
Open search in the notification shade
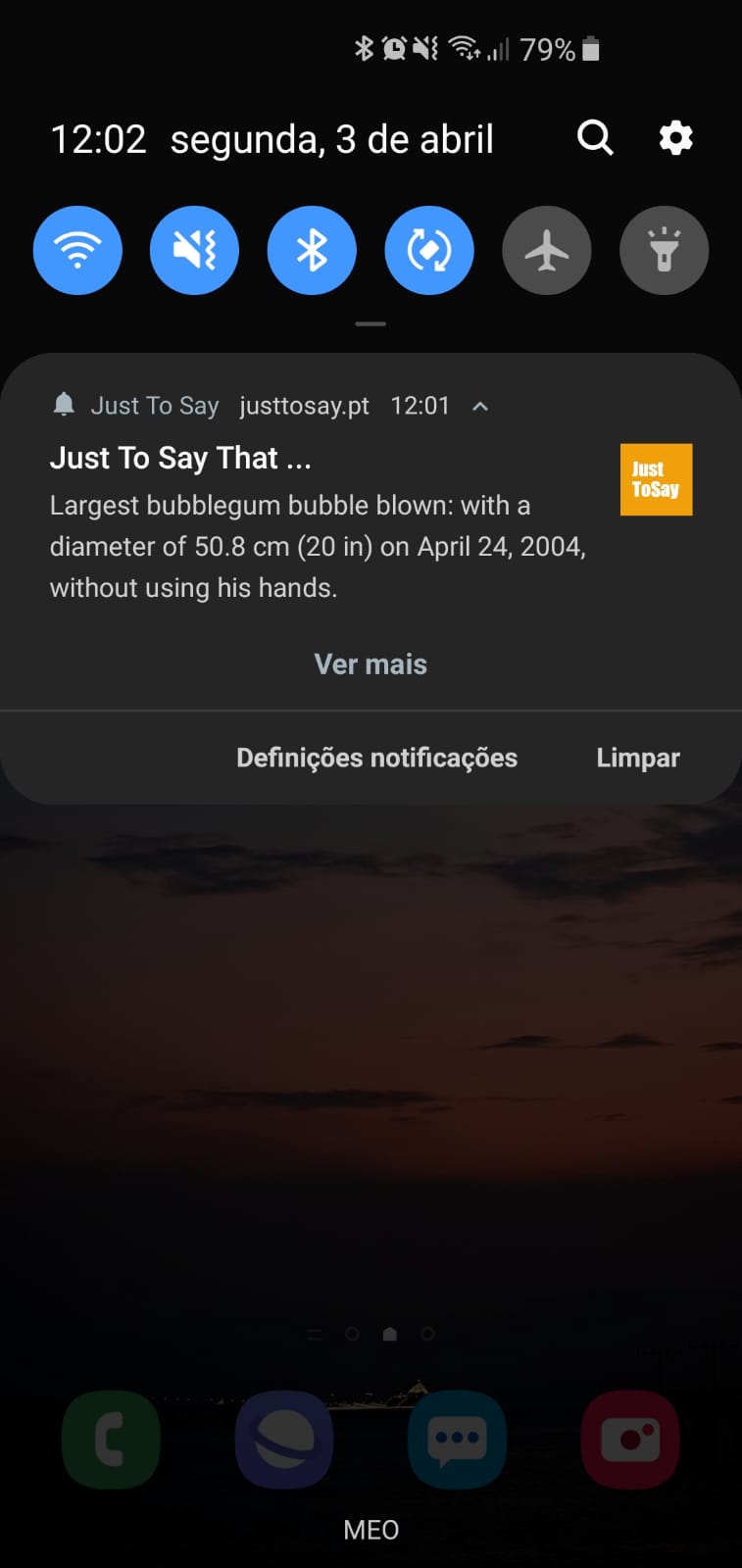pos(594,138)
